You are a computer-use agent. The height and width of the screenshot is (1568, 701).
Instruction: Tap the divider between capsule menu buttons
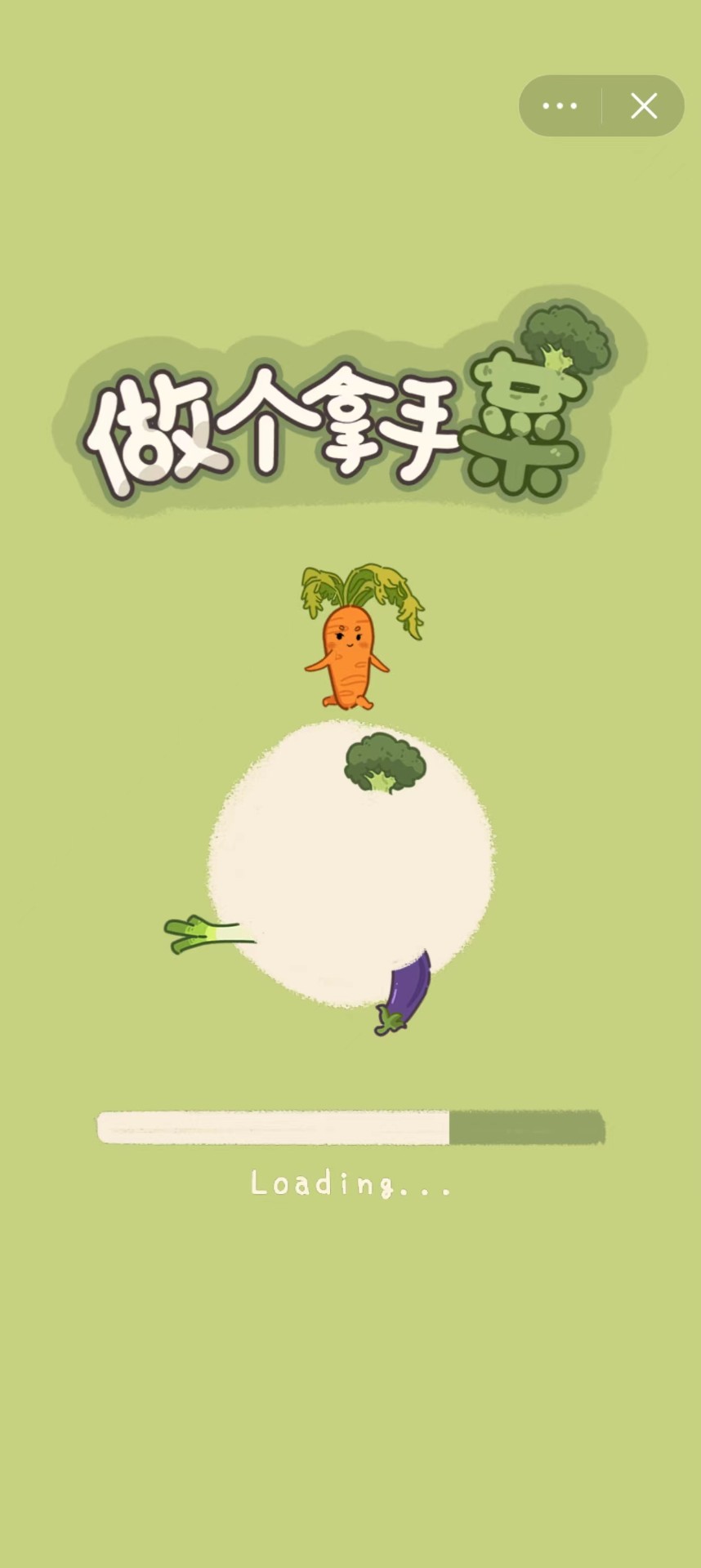pos(601,105)
